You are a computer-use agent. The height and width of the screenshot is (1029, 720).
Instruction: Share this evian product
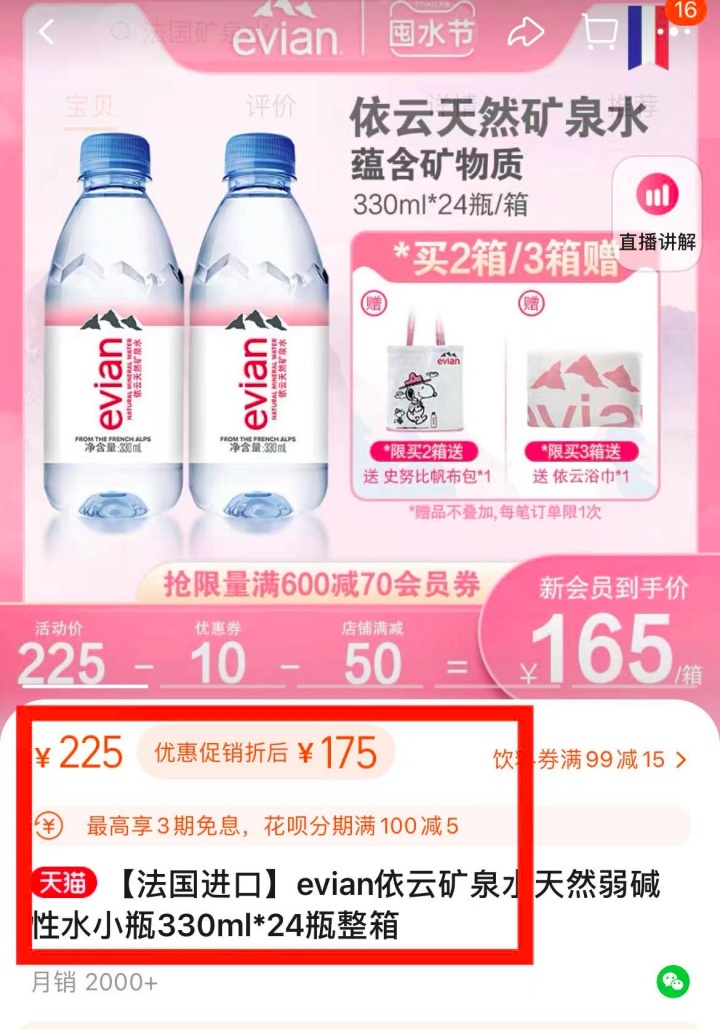point(525,32)
